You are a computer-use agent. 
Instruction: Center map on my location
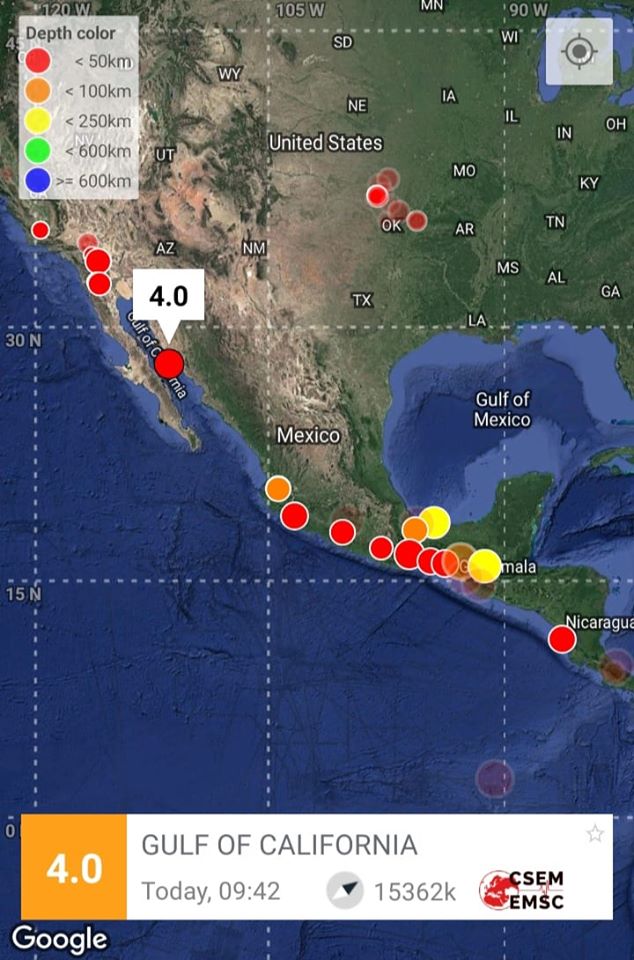coord(579,51)
